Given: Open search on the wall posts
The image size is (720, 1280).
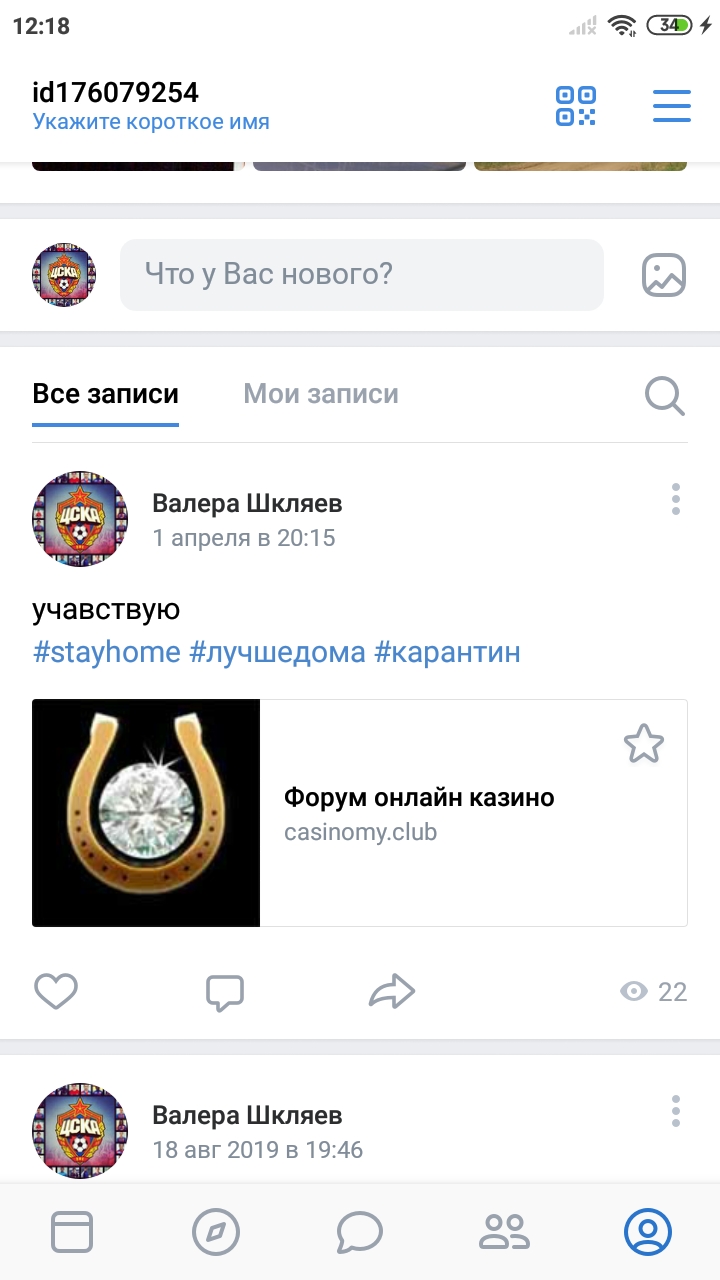Looking at the screenshot, I should click(x=664, y=396).
